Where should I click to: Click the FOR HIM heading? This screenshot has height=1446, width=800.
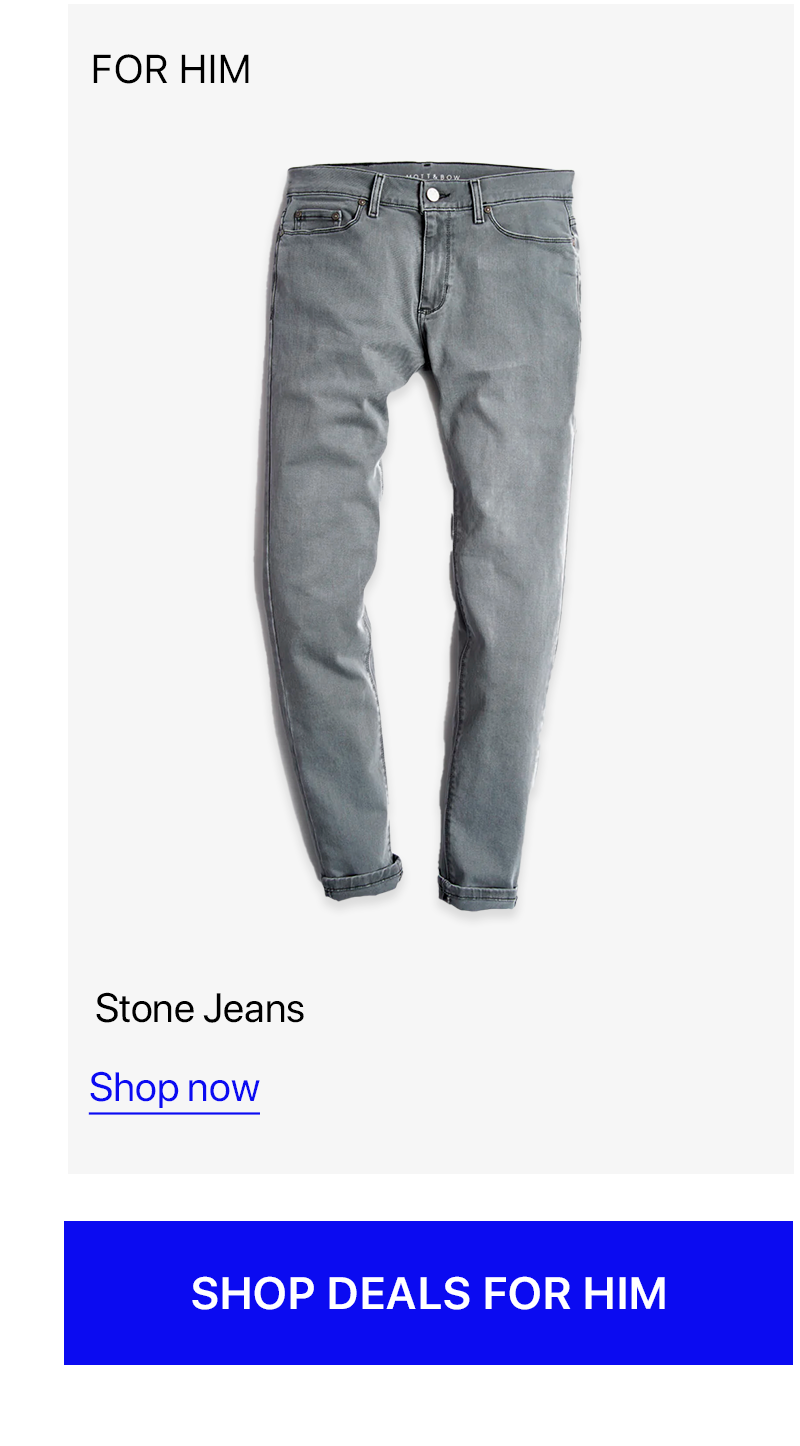coord(171,68)
